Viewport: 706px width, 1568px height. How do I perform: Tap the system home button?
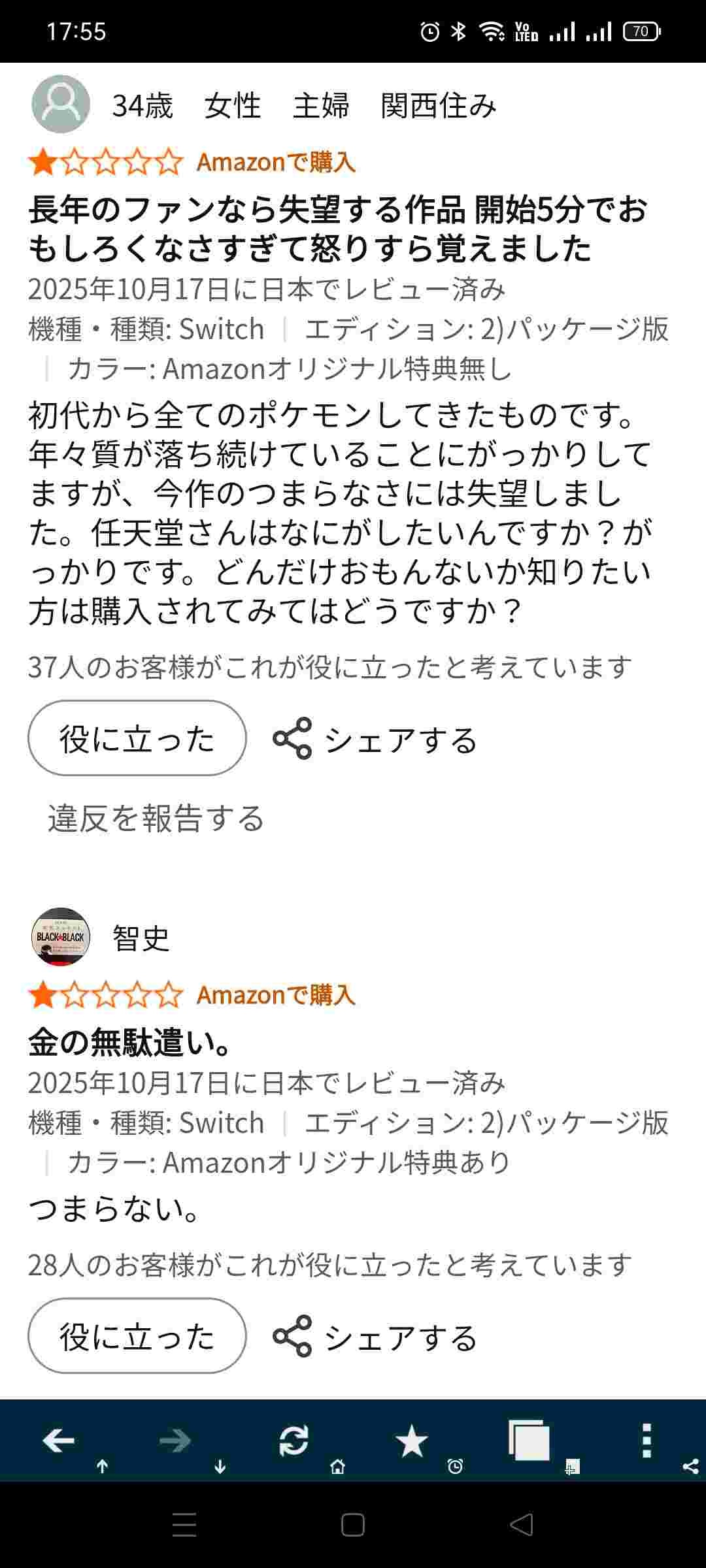(353, 1525)
